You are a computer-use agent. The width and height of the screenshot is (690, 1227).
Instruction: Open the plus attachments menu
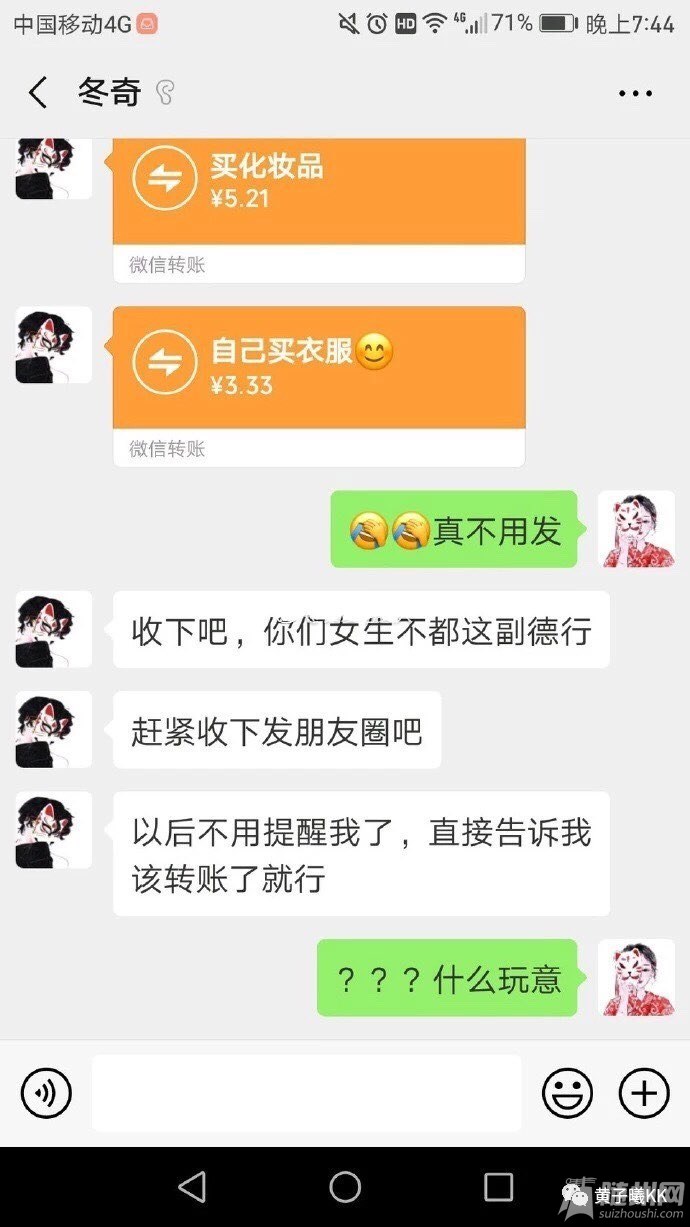tap(643, 1092)
